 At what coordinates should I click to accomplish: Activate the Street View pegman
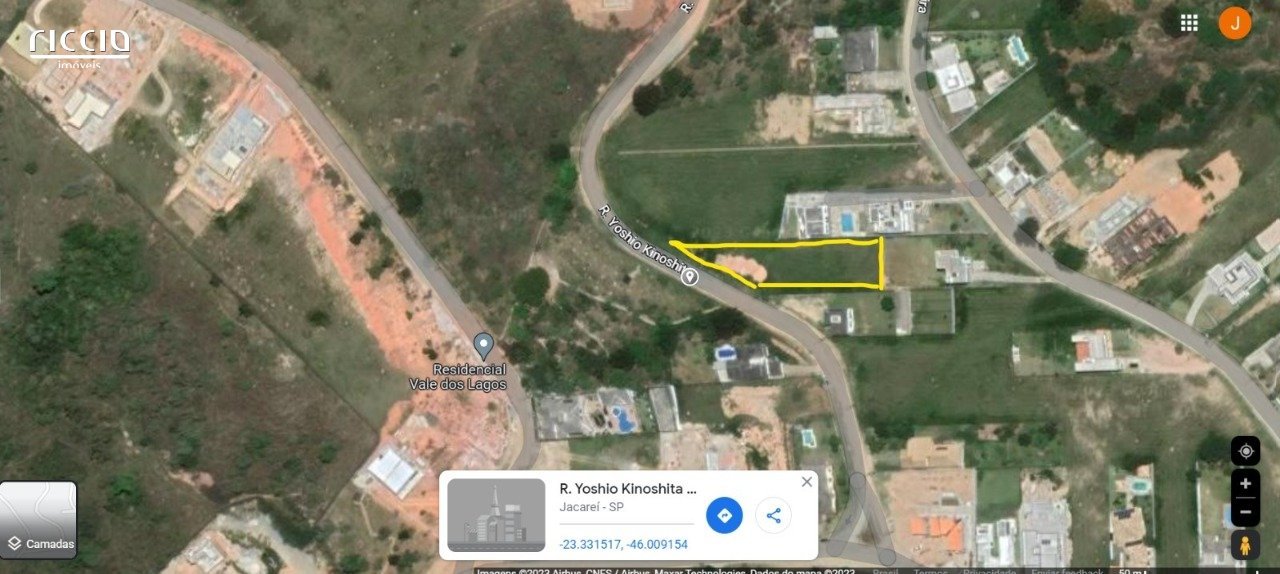[1245, 546]
